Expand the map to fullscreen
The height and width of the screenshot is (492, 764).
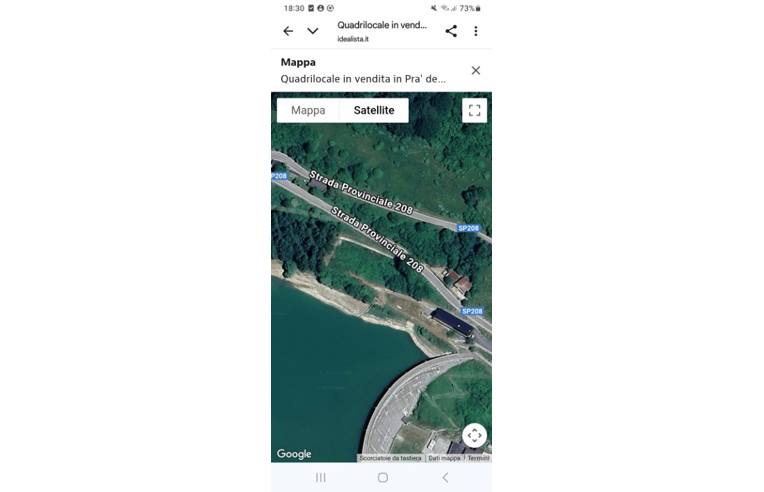475,110
